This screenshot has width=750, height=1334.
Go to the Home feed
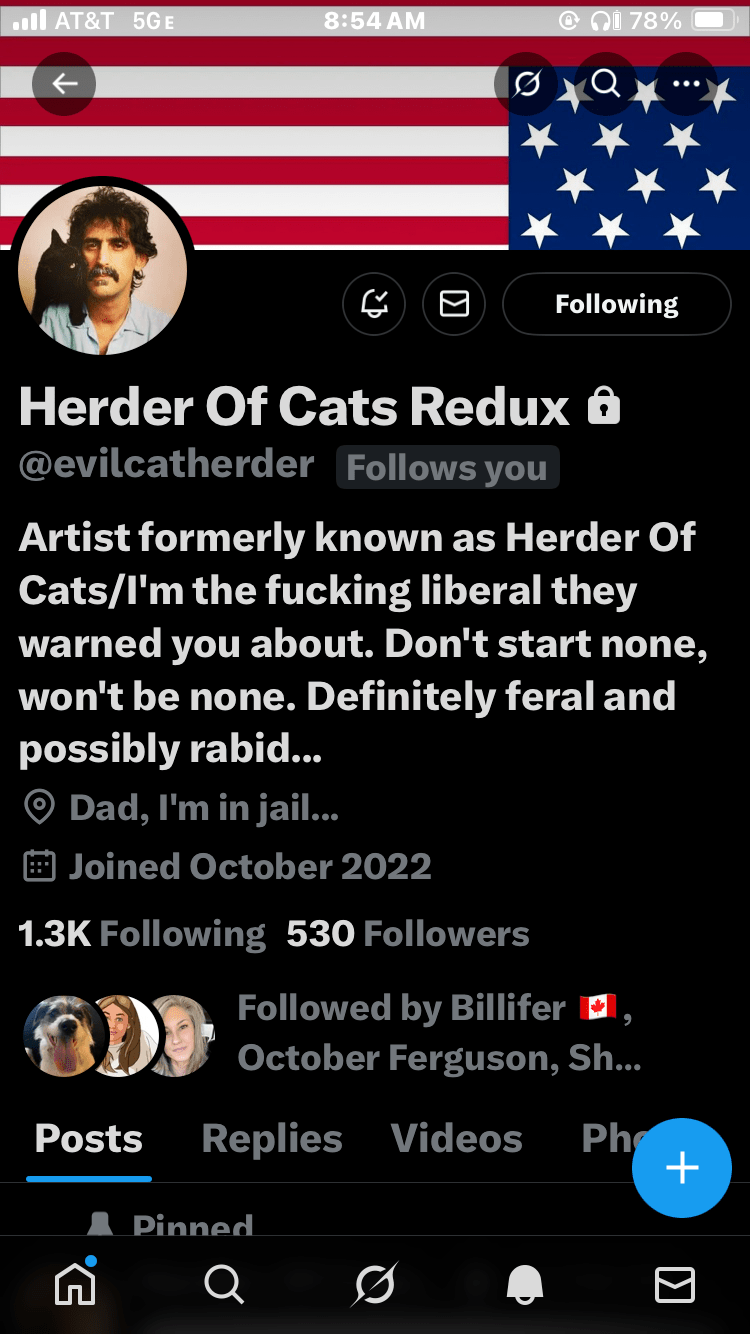[76, 1283]
